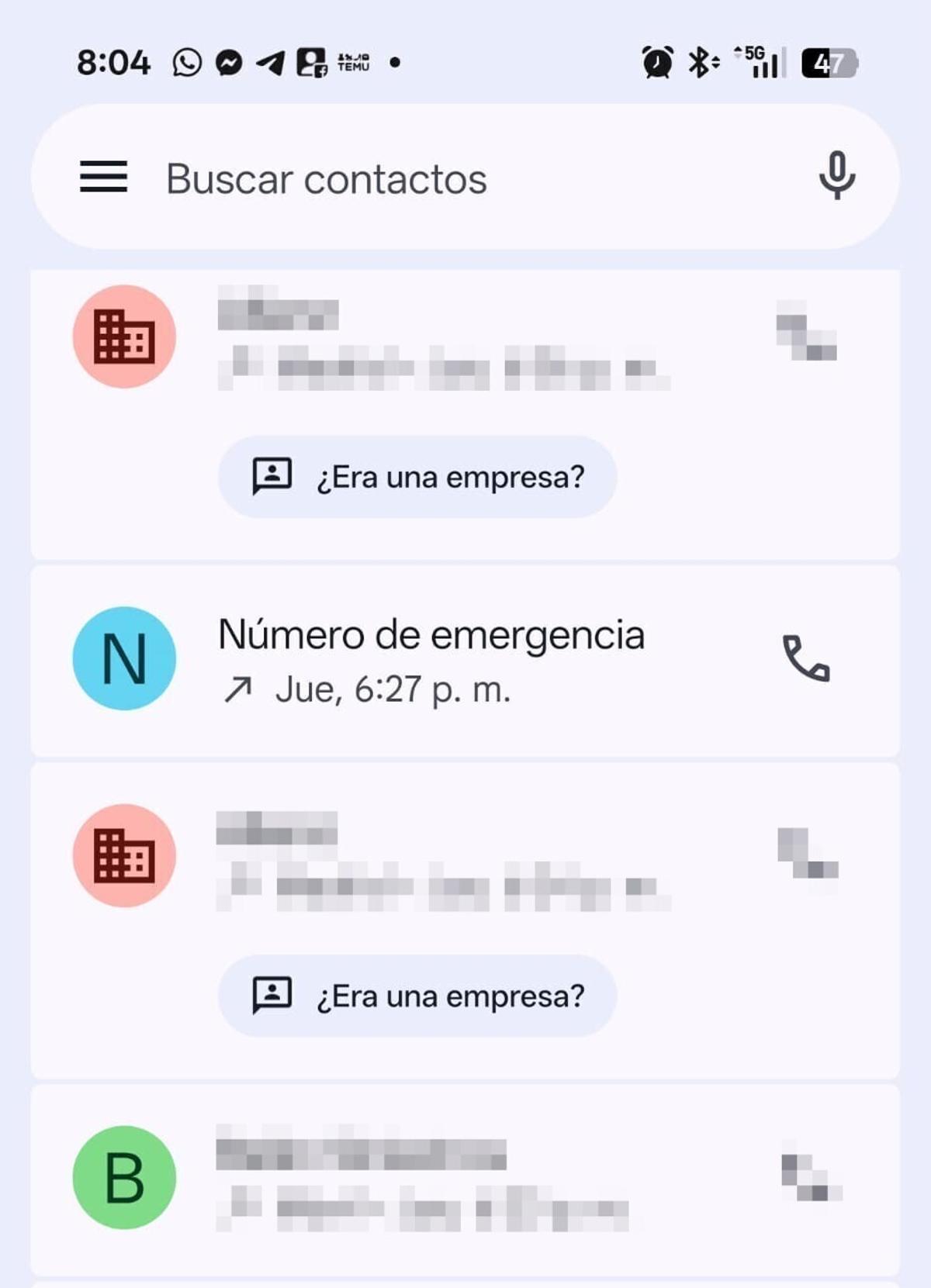This screenshot has height=1288, width=931.
Task: Open the WhatsApp notification icon in status bar
Action: tap(185, 62)
